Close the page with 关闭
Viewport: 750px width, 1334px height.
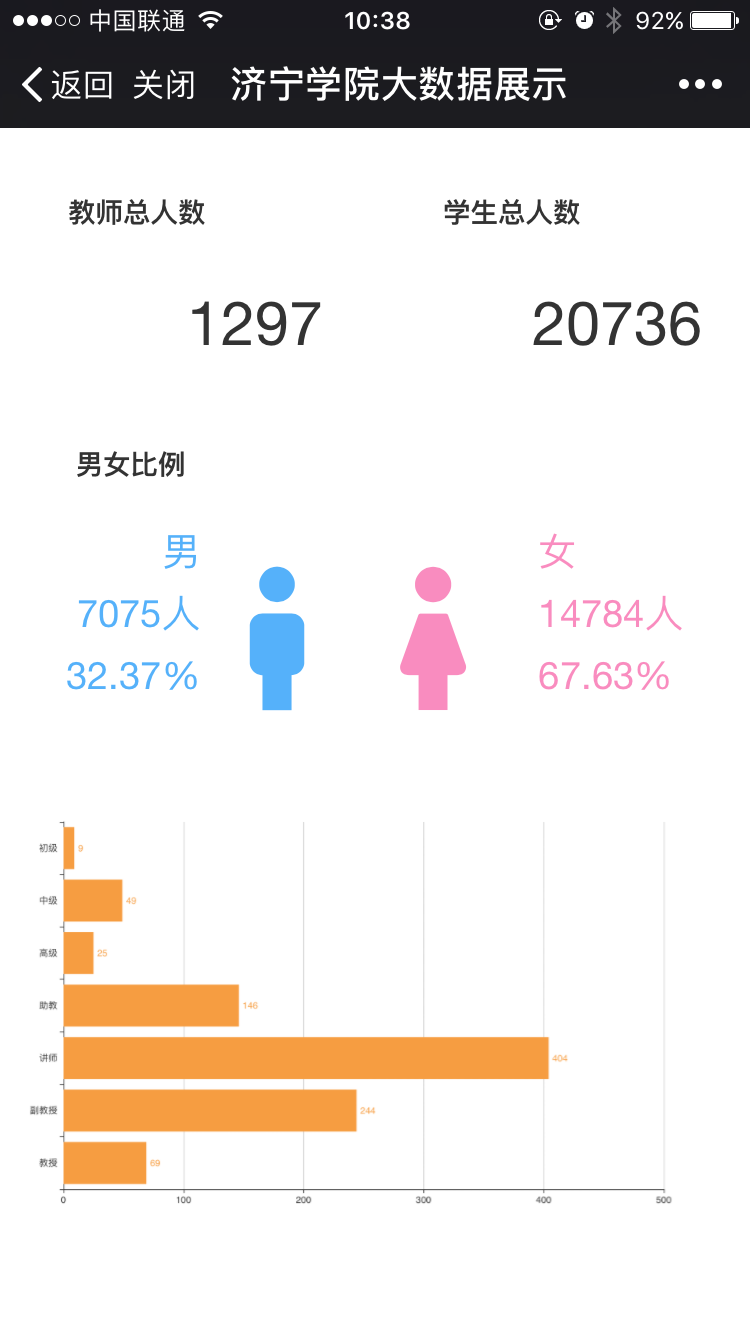[x=163, y=85]
